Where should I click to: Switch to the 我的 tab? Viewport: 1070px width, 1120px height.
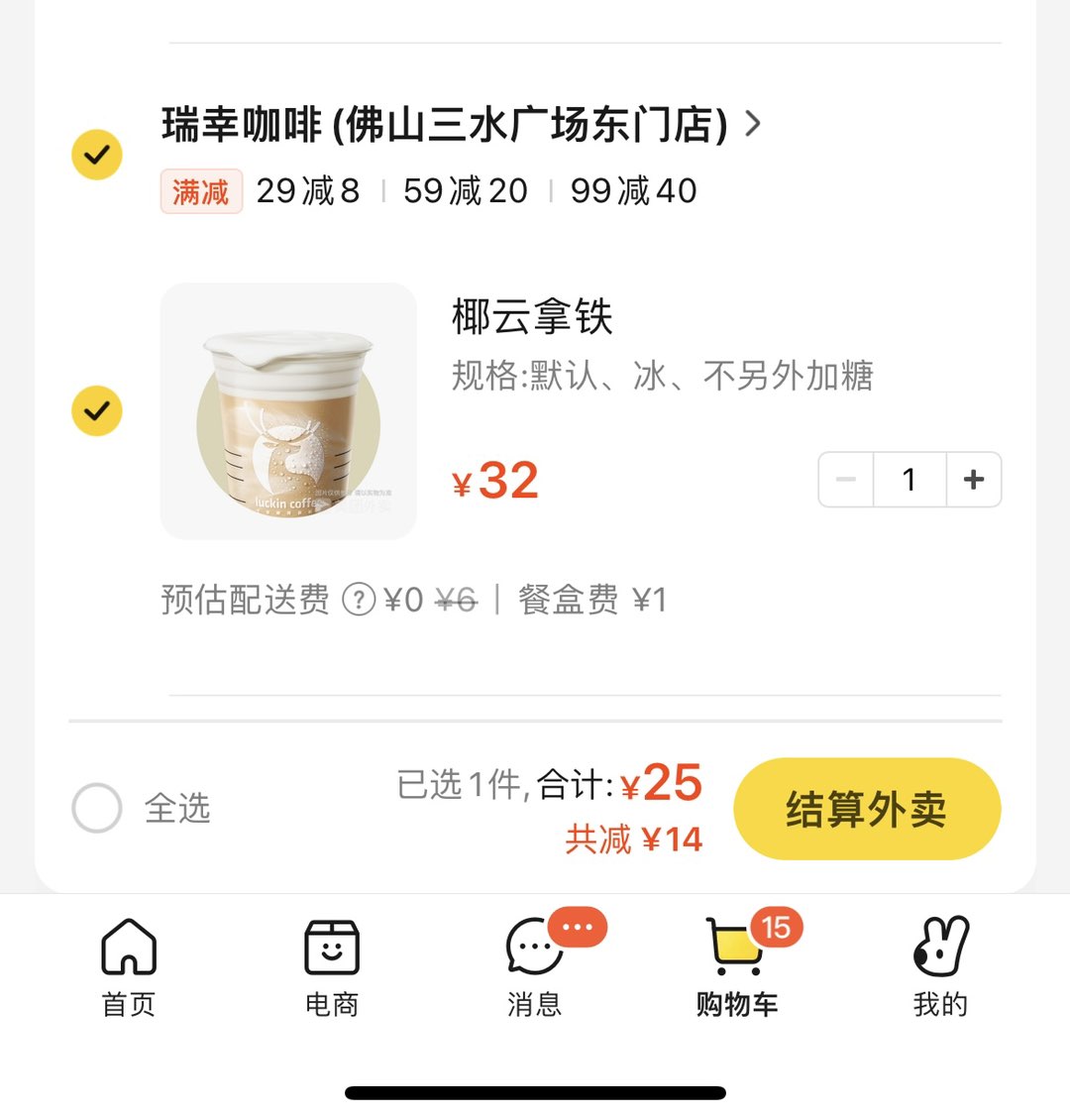click(x=939, y=967)
